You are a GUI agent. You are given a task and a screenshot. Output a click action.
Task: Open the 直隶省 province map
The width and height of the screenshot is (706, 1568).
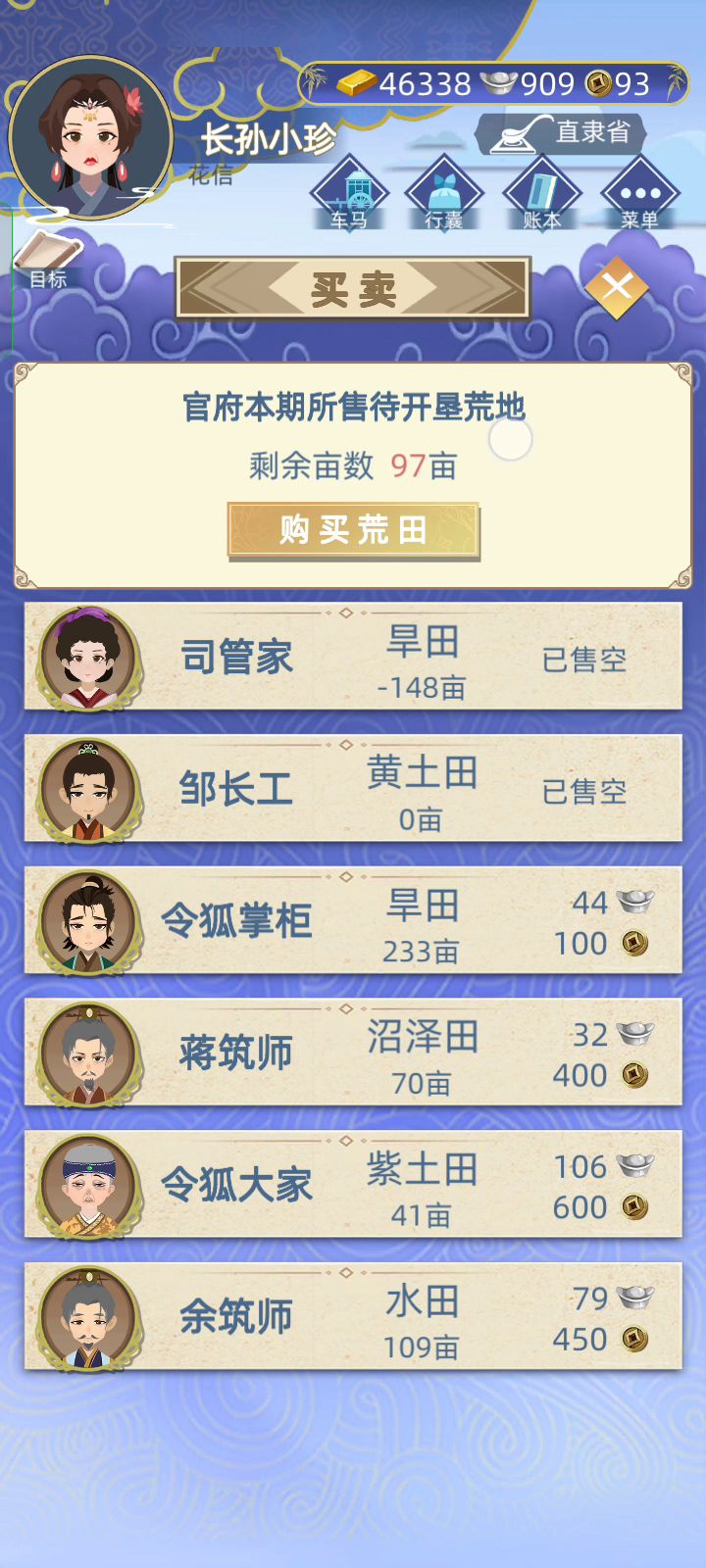tap(563, 134)
